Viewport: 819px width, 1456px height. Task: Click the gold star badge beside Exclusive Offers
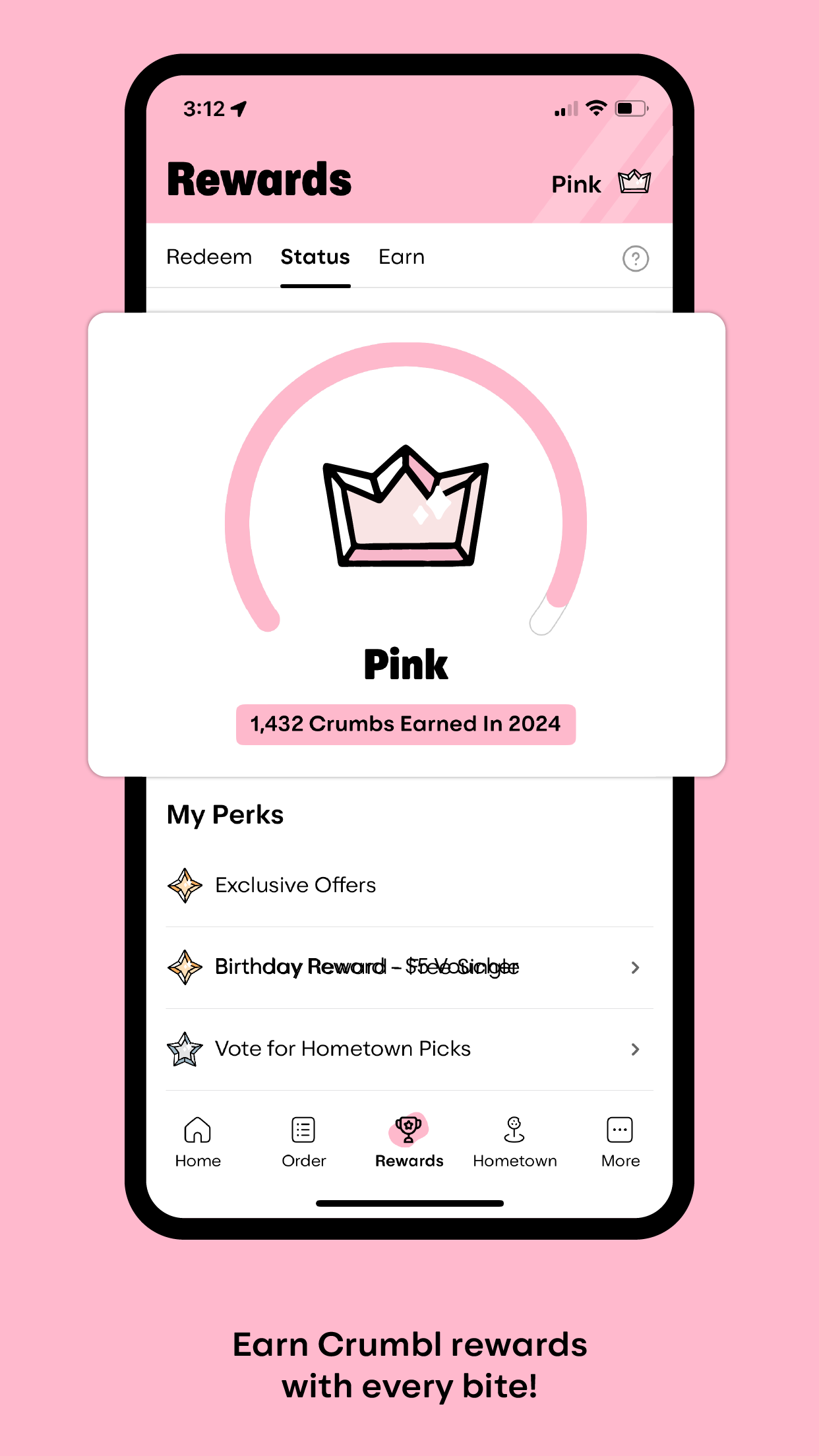tap(185, 886)
